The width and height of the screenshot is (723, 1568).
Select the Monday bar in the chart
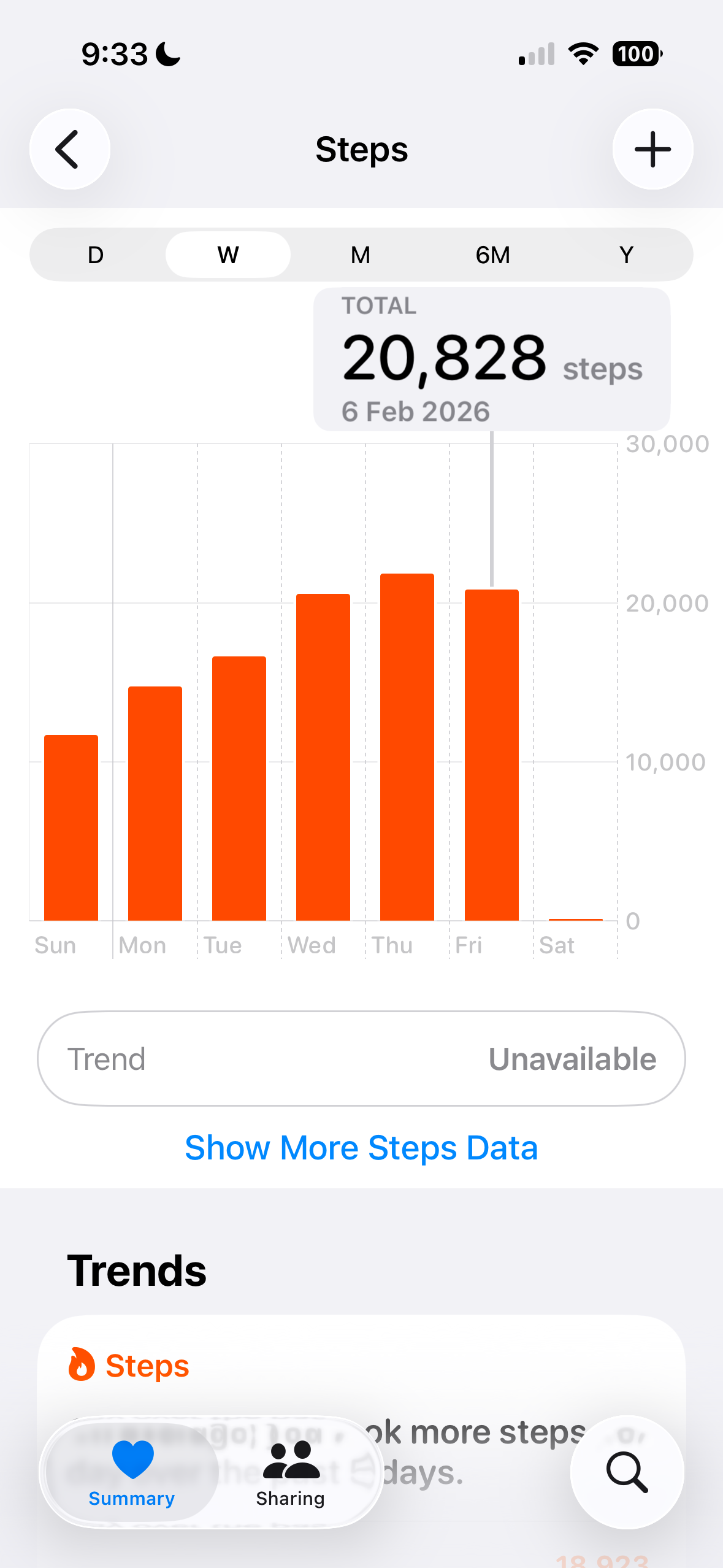(x=155, y=804)
